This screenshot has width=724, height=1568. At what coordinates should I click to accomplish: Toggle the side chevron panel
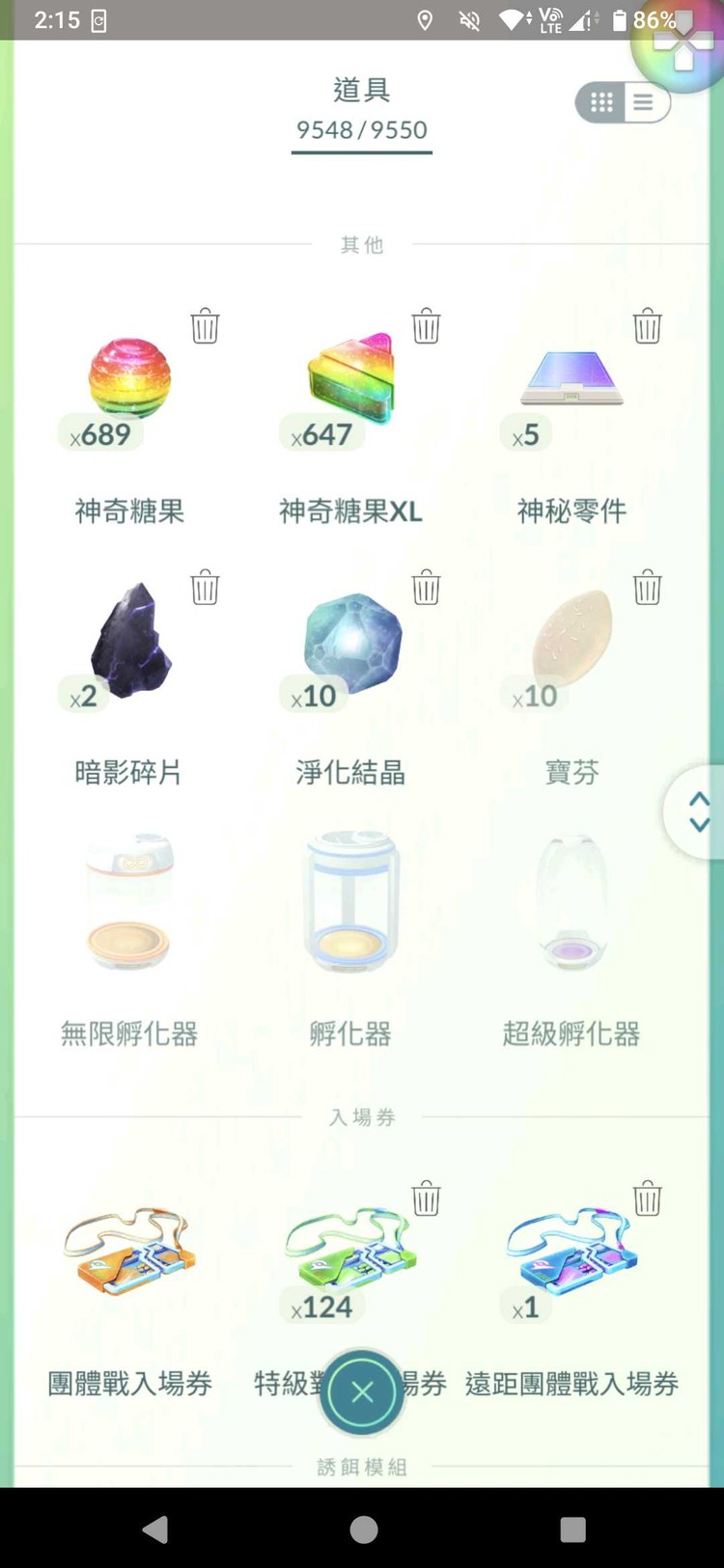[698, 811]
